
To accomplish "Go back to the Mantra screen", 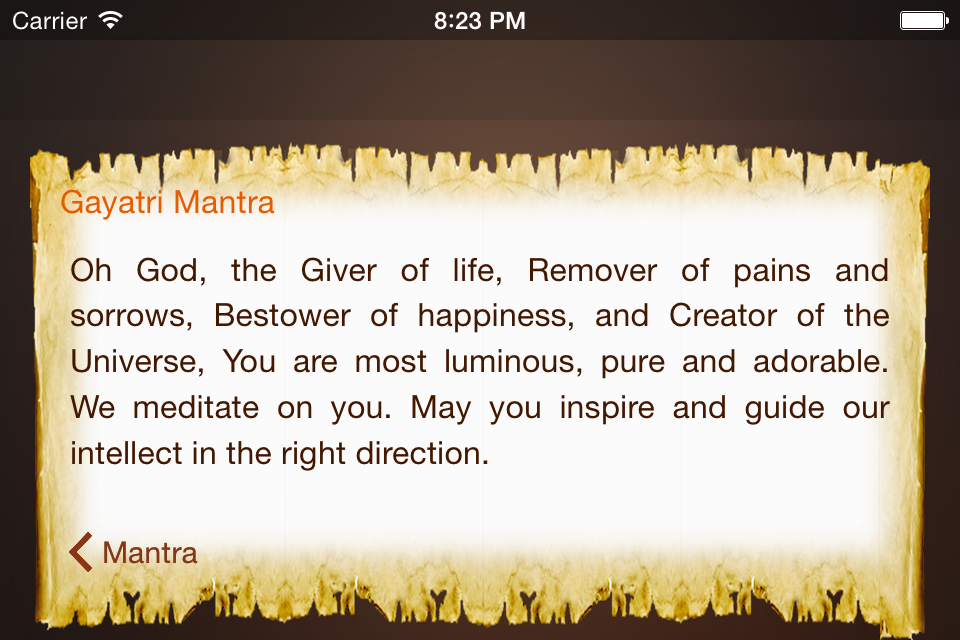I will [133, 552].
